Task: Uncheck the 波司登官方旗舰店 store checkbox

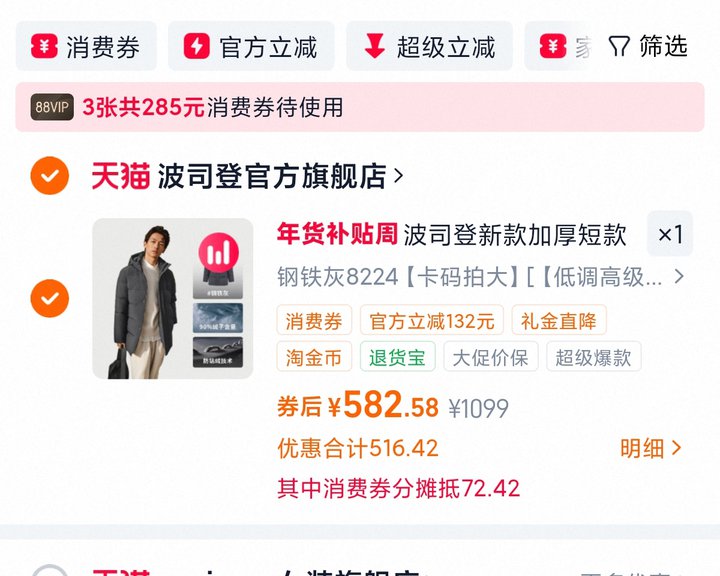Action: tap(50, 175)
